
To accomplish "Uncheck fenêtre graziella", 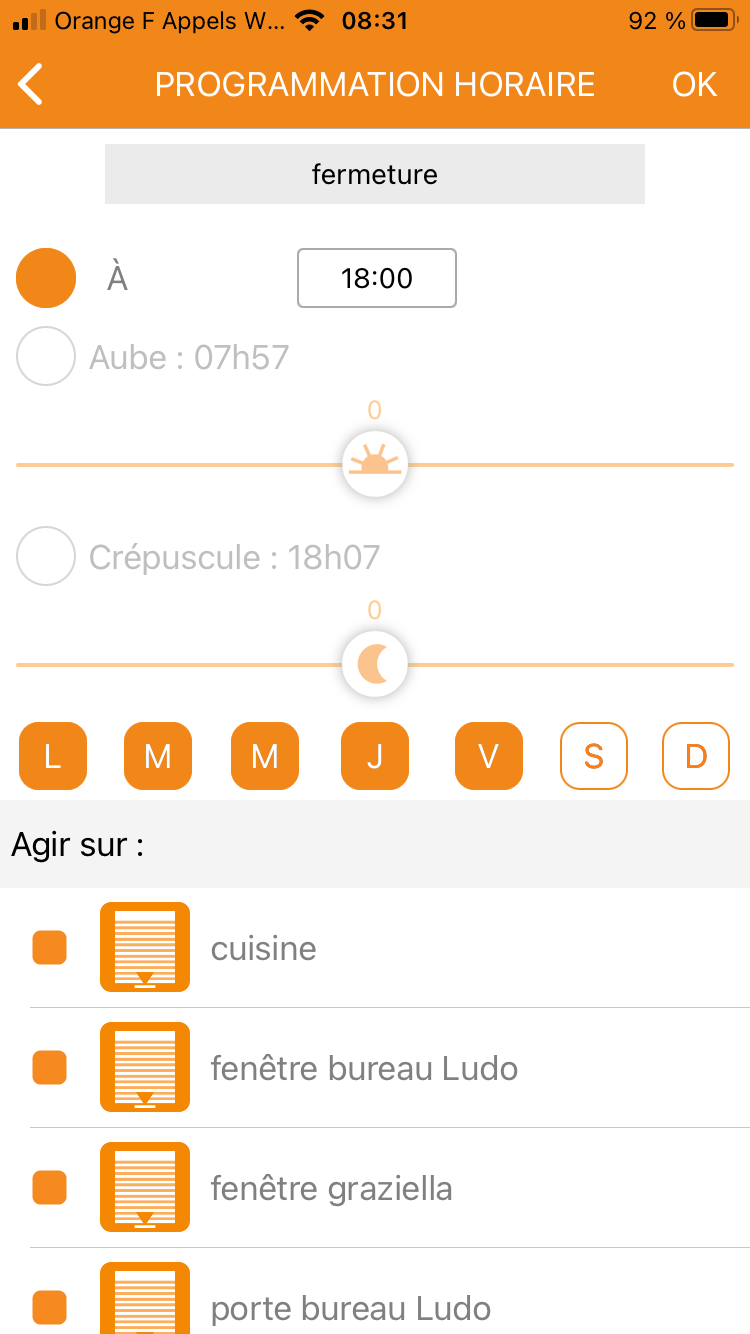I will [x=50, y=1187].
